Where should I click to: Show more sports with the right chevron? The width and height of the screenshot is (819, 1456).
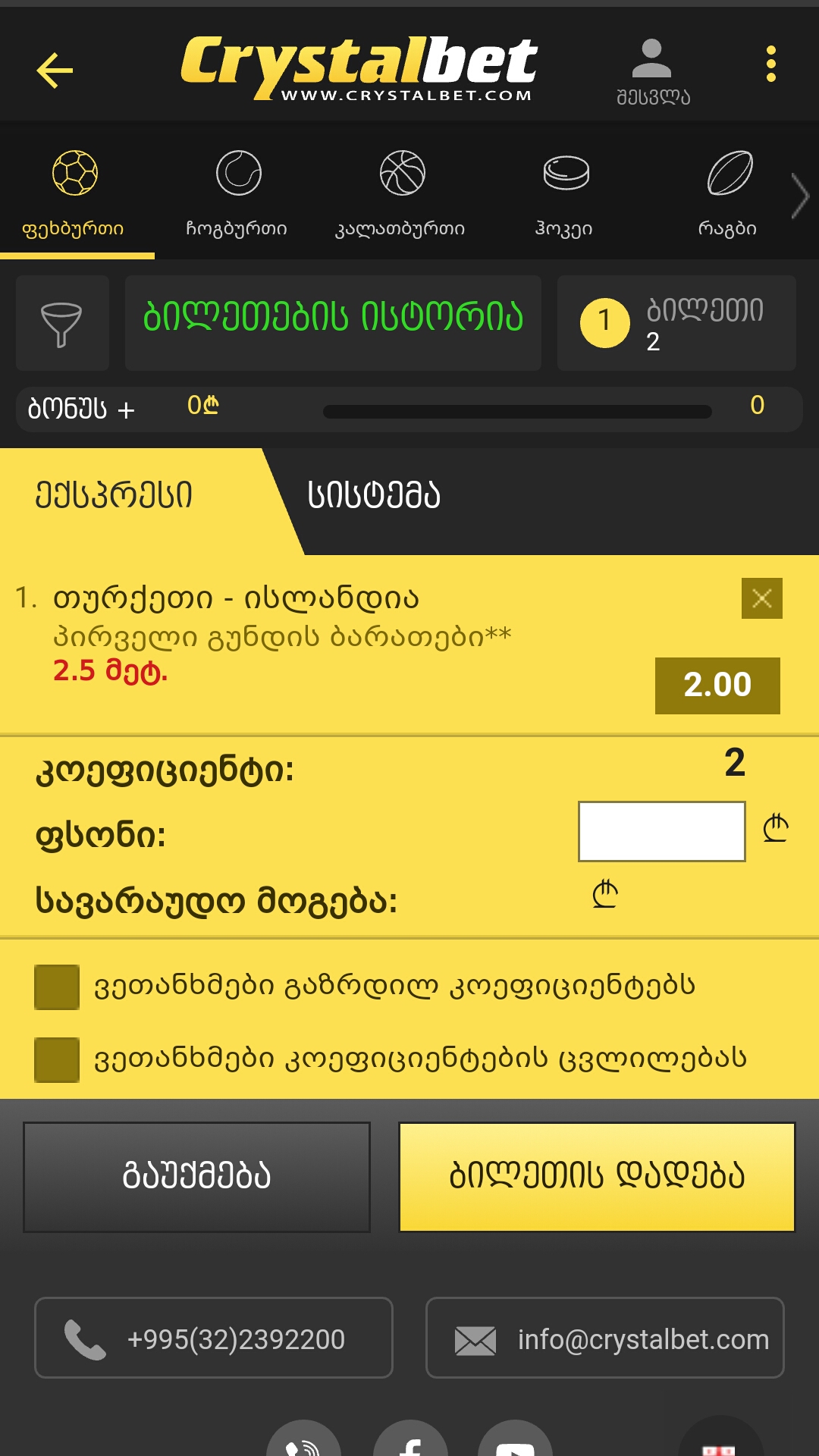coord(800,196)
